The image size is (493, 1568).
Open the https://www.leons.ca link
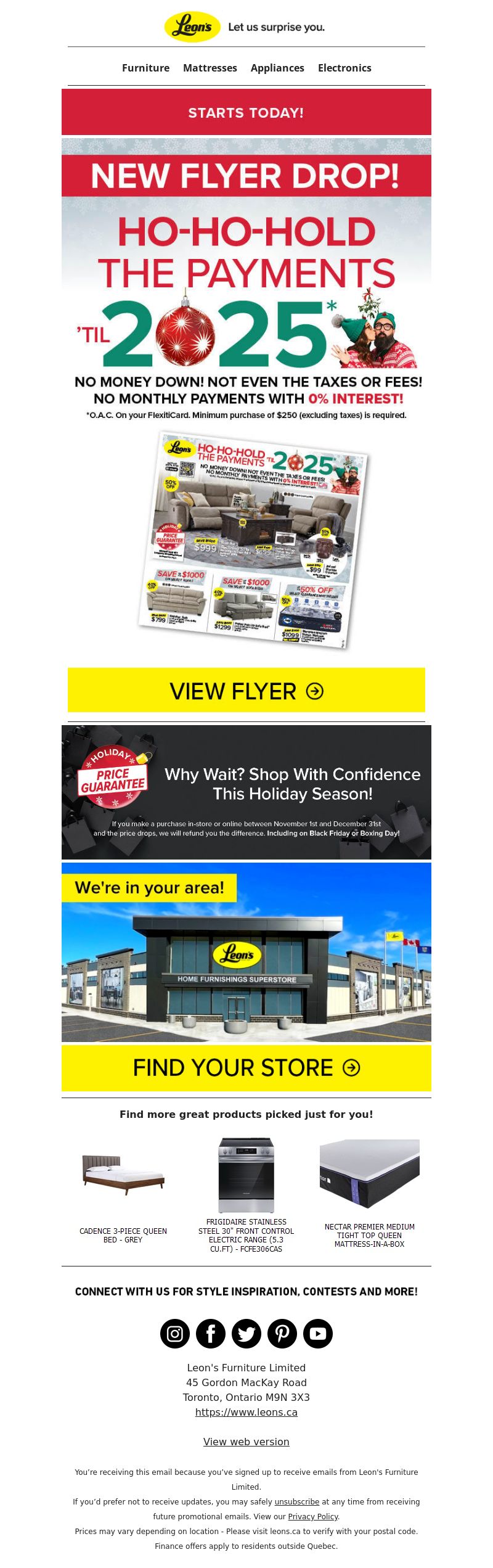[246, 1412]
